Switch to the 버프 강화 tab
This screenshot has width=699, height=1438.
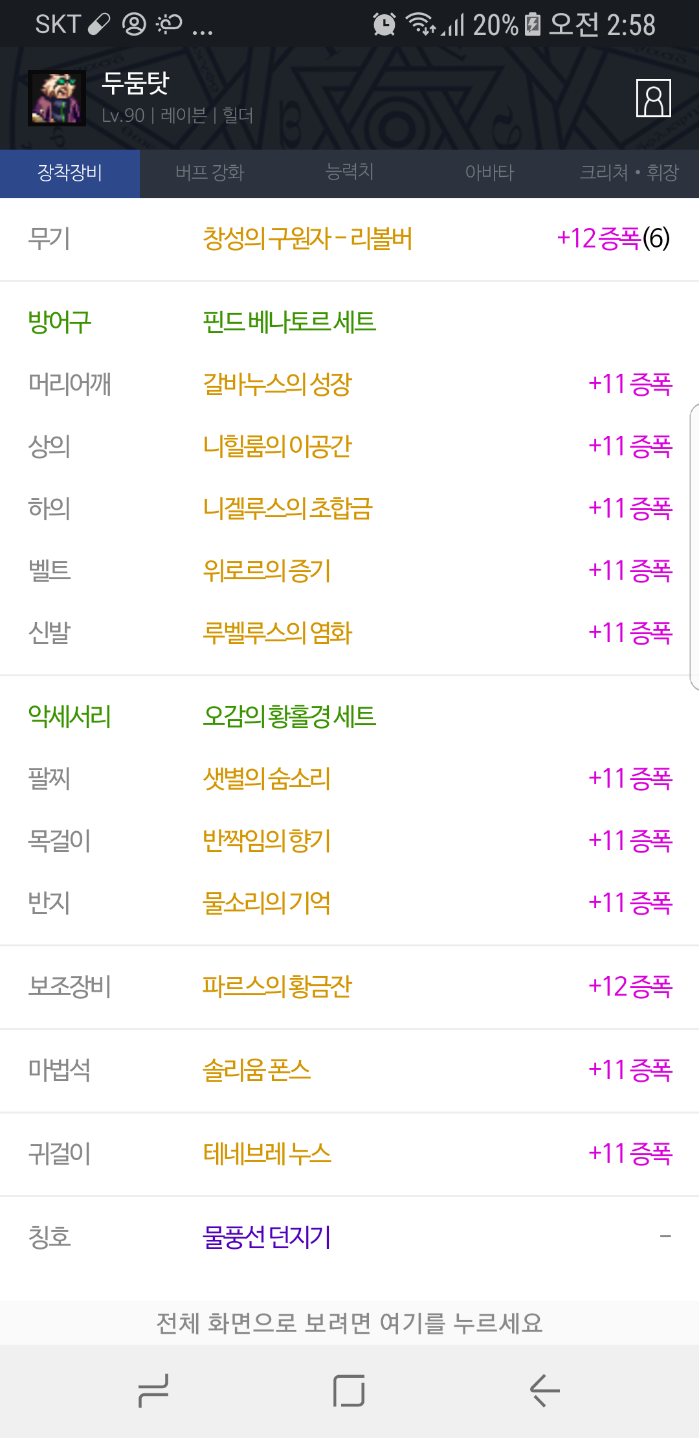[x=209, y=173]
